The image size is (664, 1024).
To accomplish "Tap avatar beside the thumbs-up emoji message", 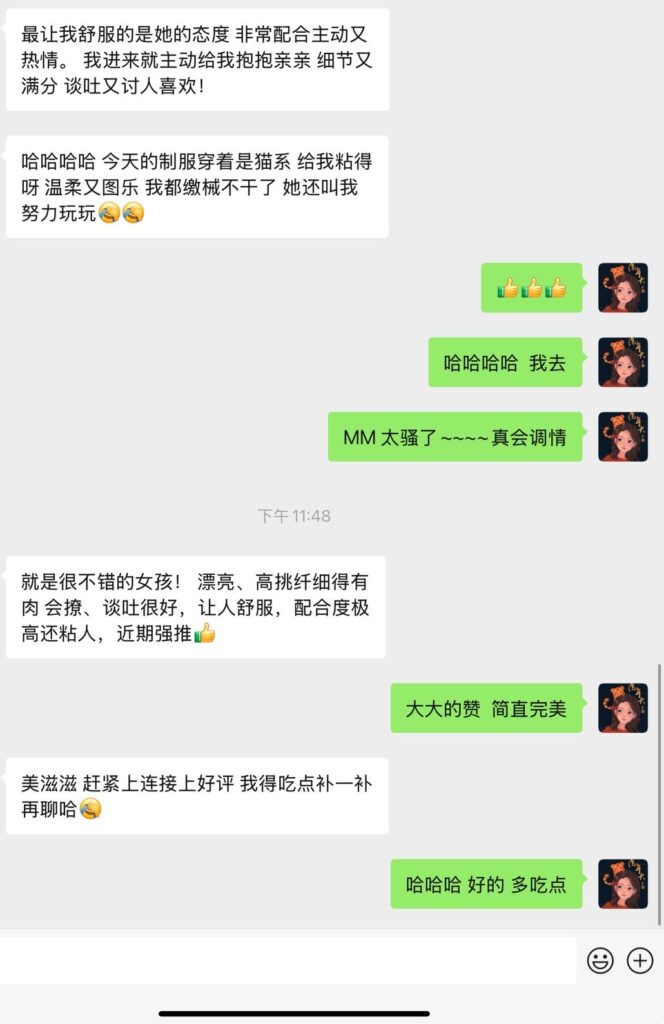I will [623, 288].
